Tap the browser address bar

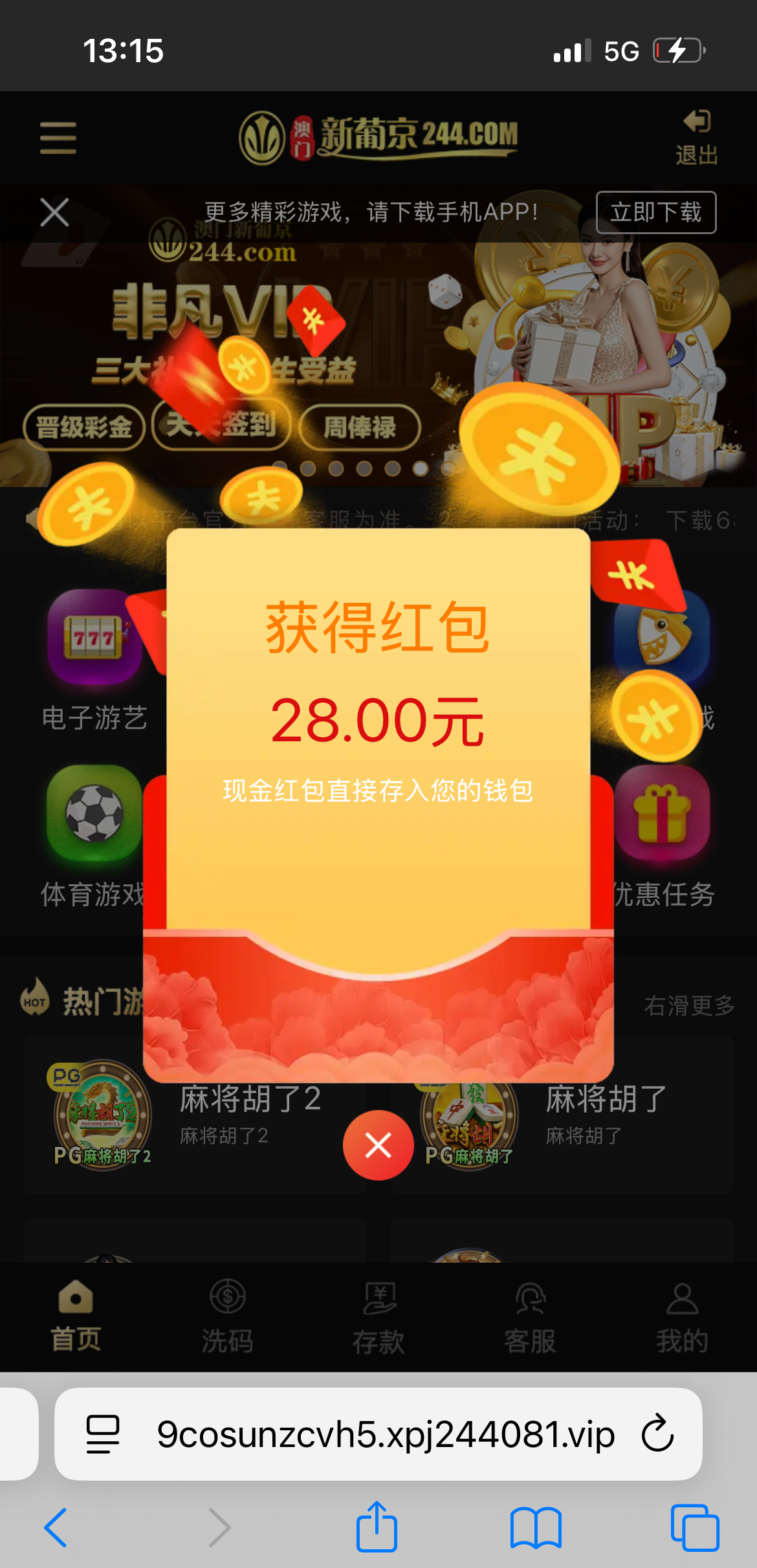[386, 1434]
